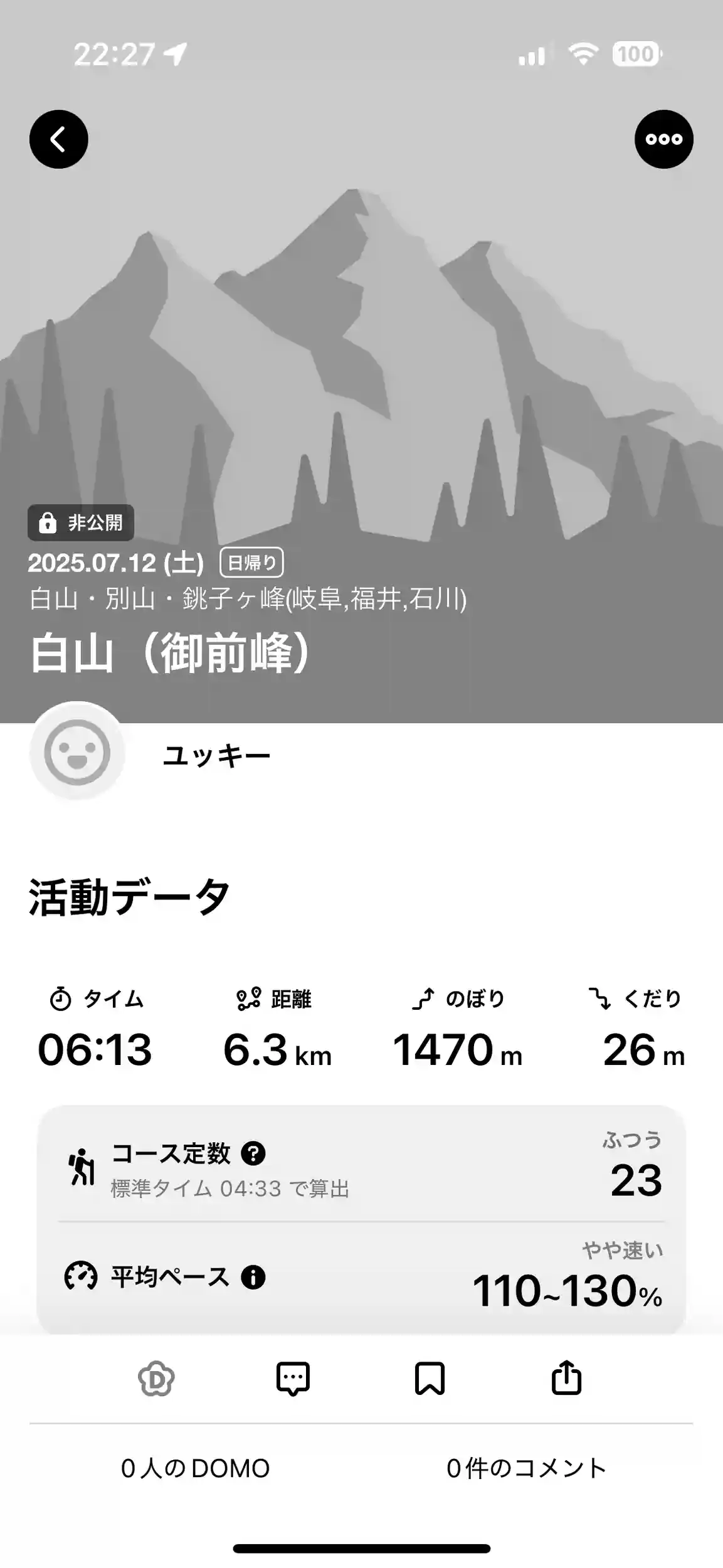
Task: Go back using the arrow button
Action: coord(59,139)
